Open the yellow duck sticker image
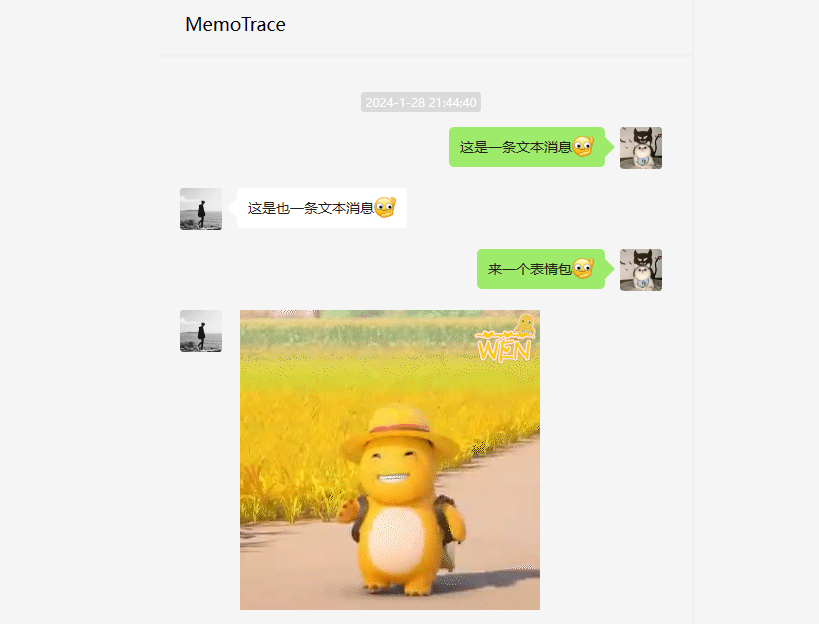The image size is (819, 624). (390, 460)
